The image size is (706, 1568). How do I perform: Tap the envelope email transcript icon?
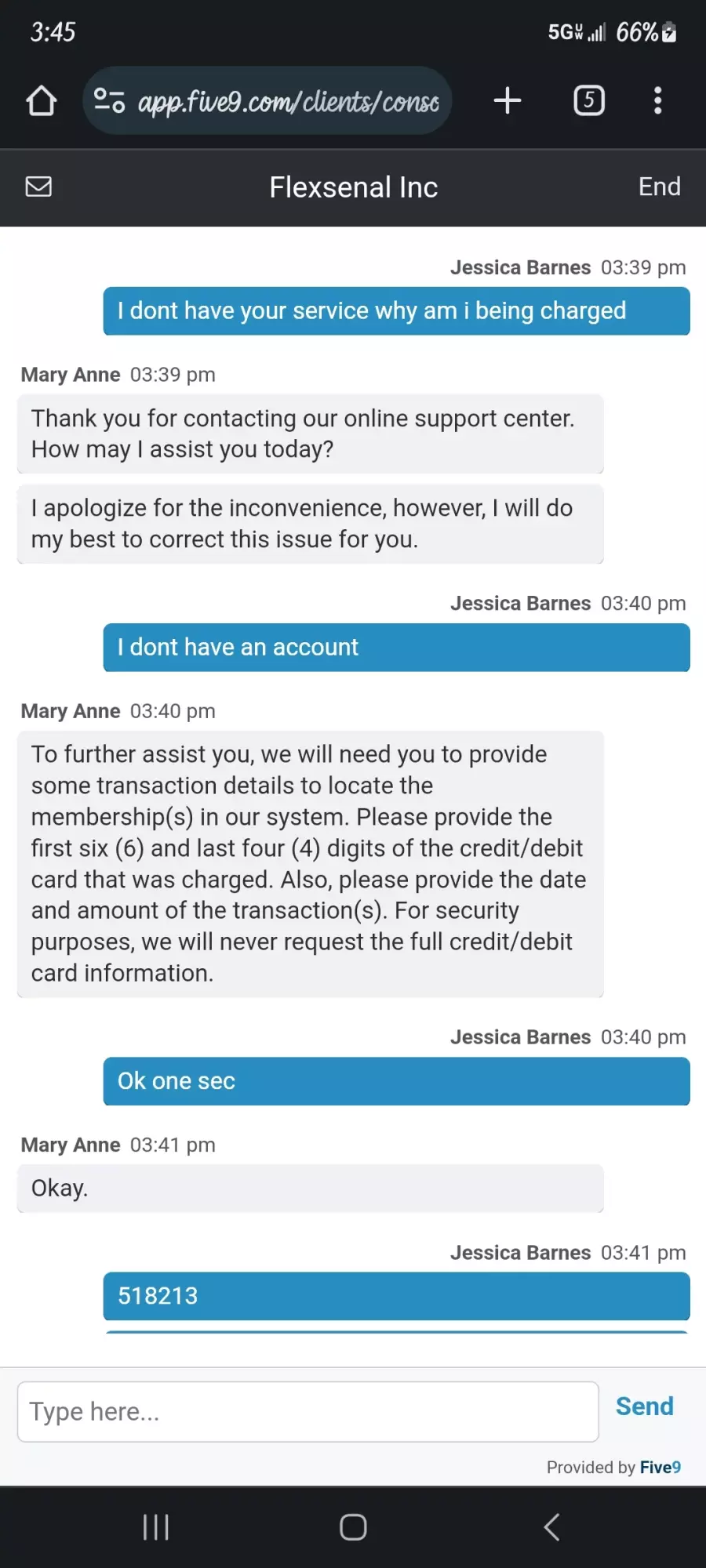[38, 187]
